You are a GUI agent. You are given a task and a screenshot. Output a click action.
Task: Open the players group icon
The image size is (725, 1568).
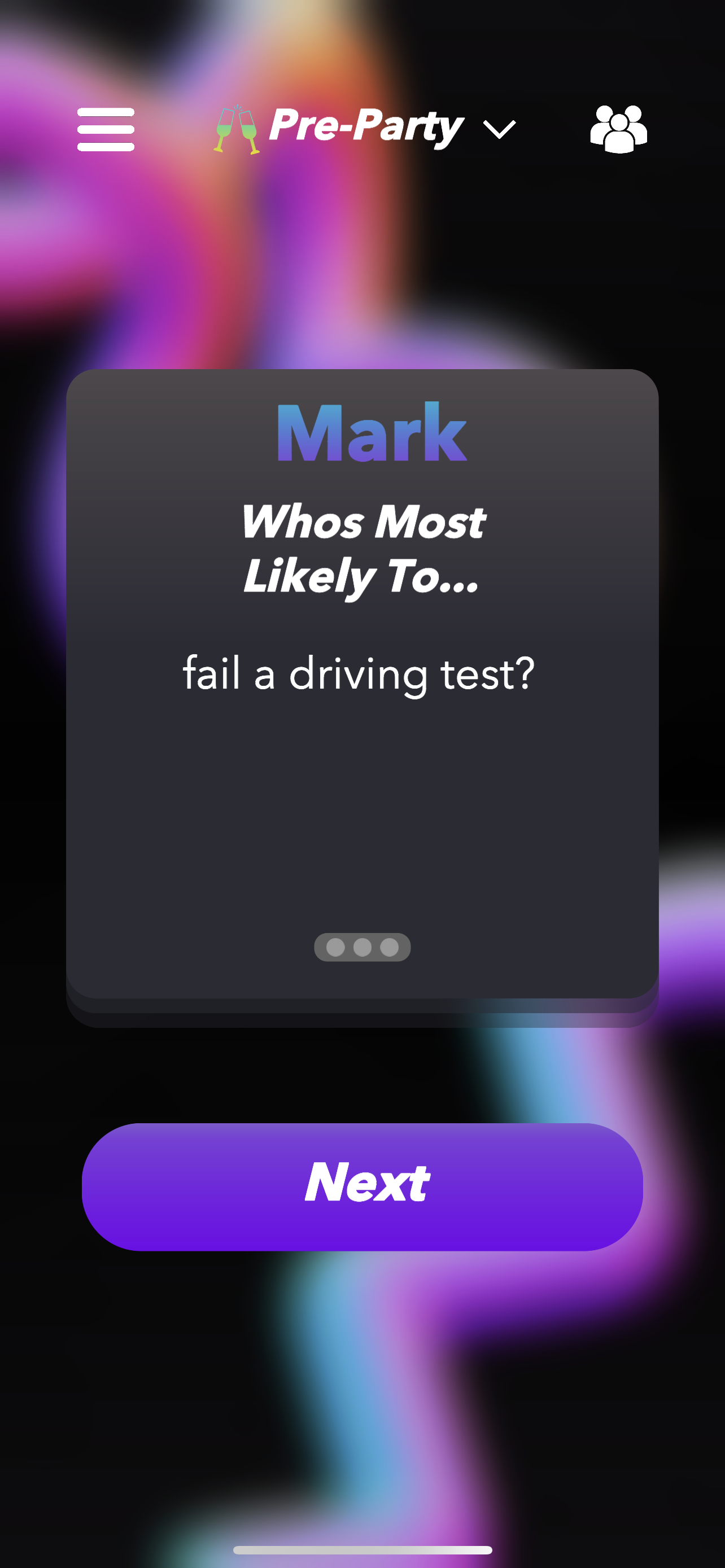point(618,129)
